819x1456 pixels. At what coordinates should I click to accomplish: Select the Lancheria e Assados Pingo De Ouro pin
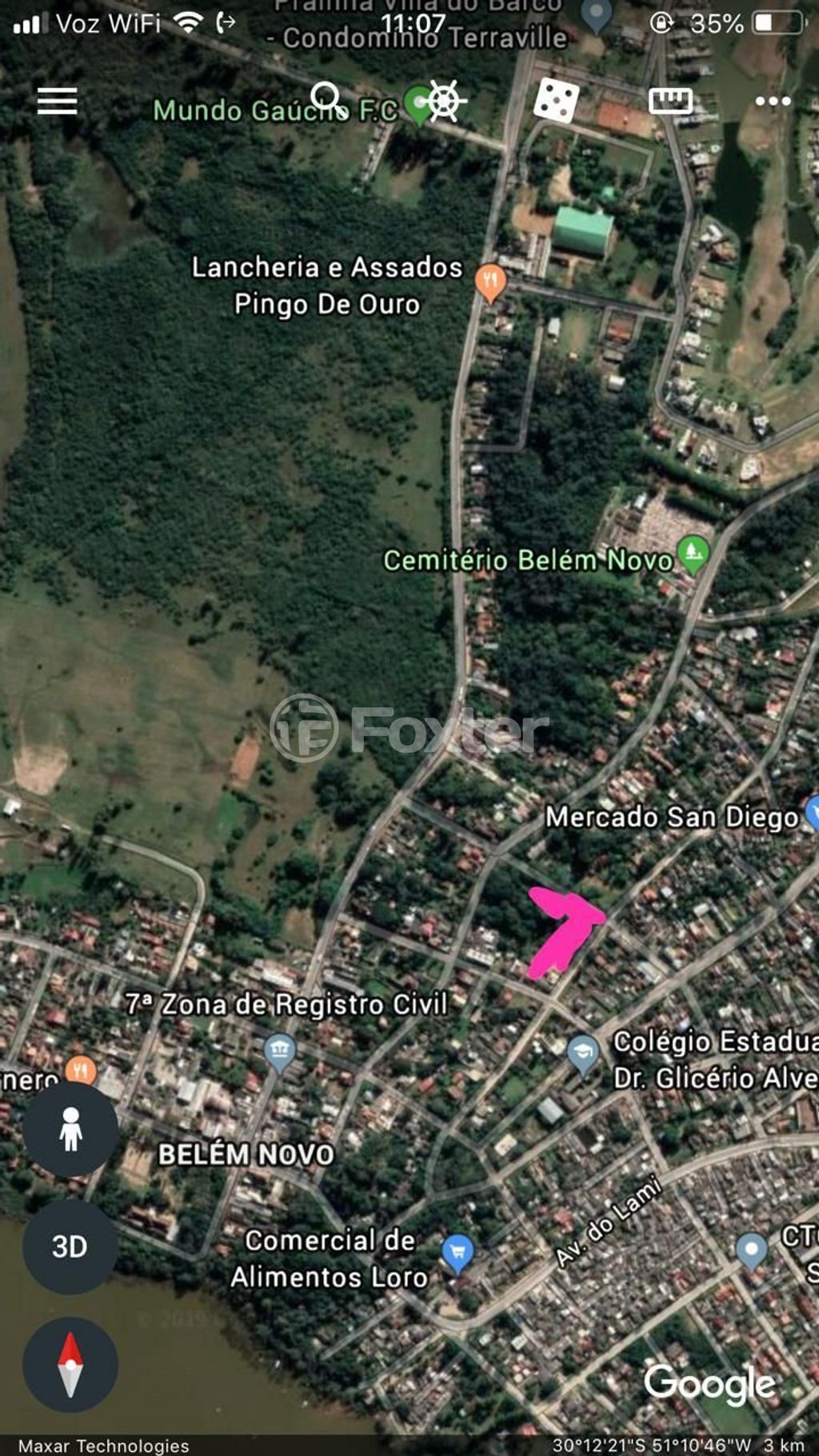point(490,282)
